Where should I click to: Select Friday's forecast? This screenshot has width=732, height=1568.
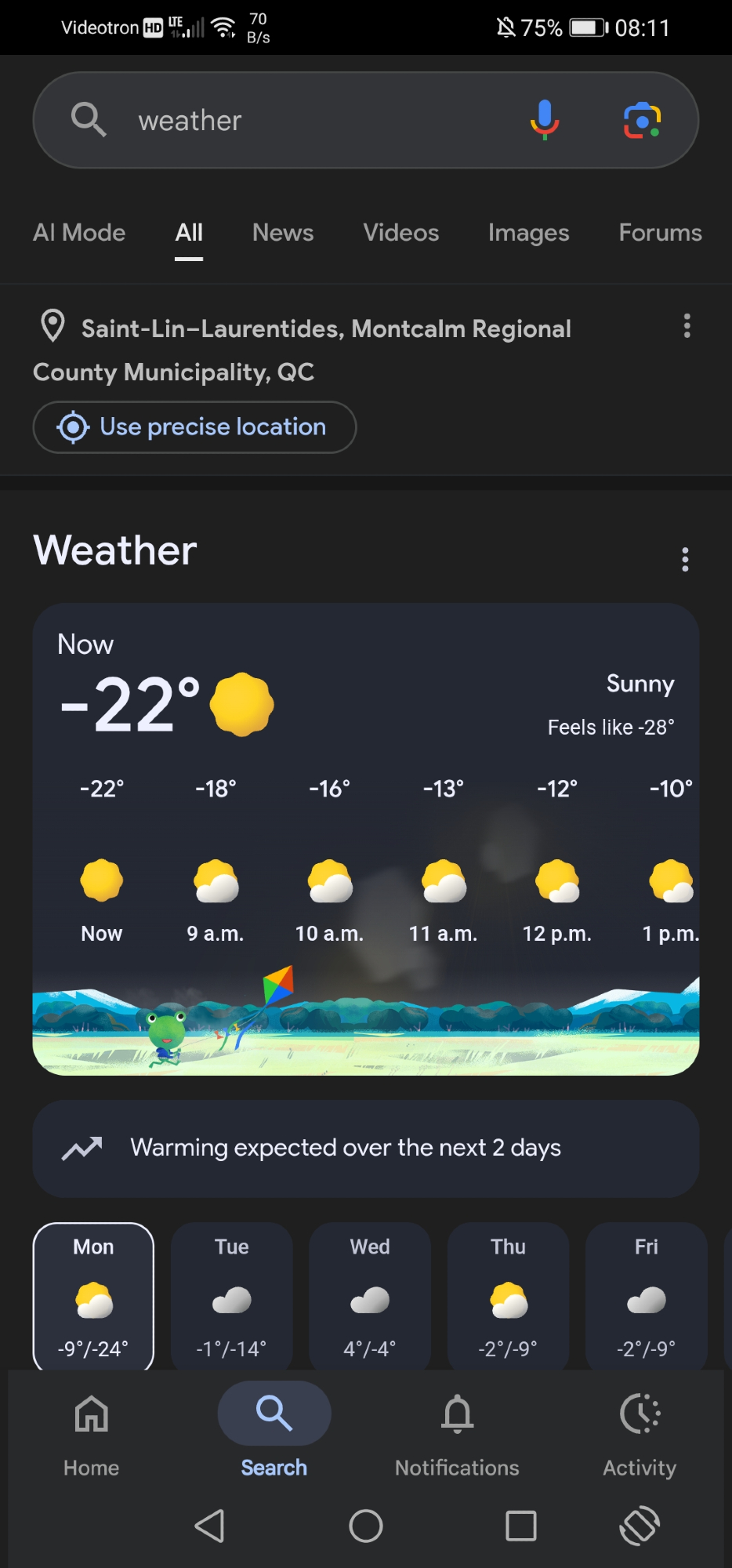[x=646, y=1296]
